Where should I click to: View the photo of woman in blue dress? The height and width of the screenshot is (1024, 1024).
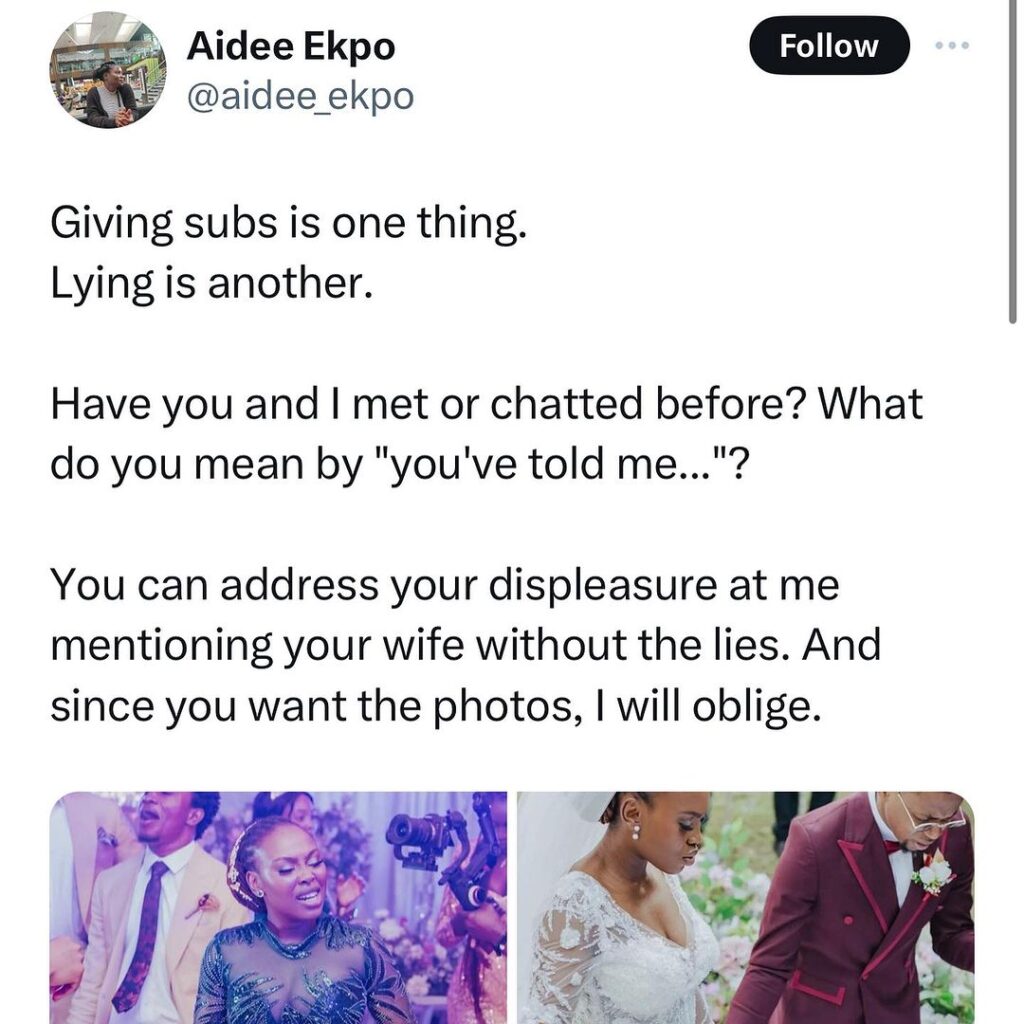[x=278, y=907]
